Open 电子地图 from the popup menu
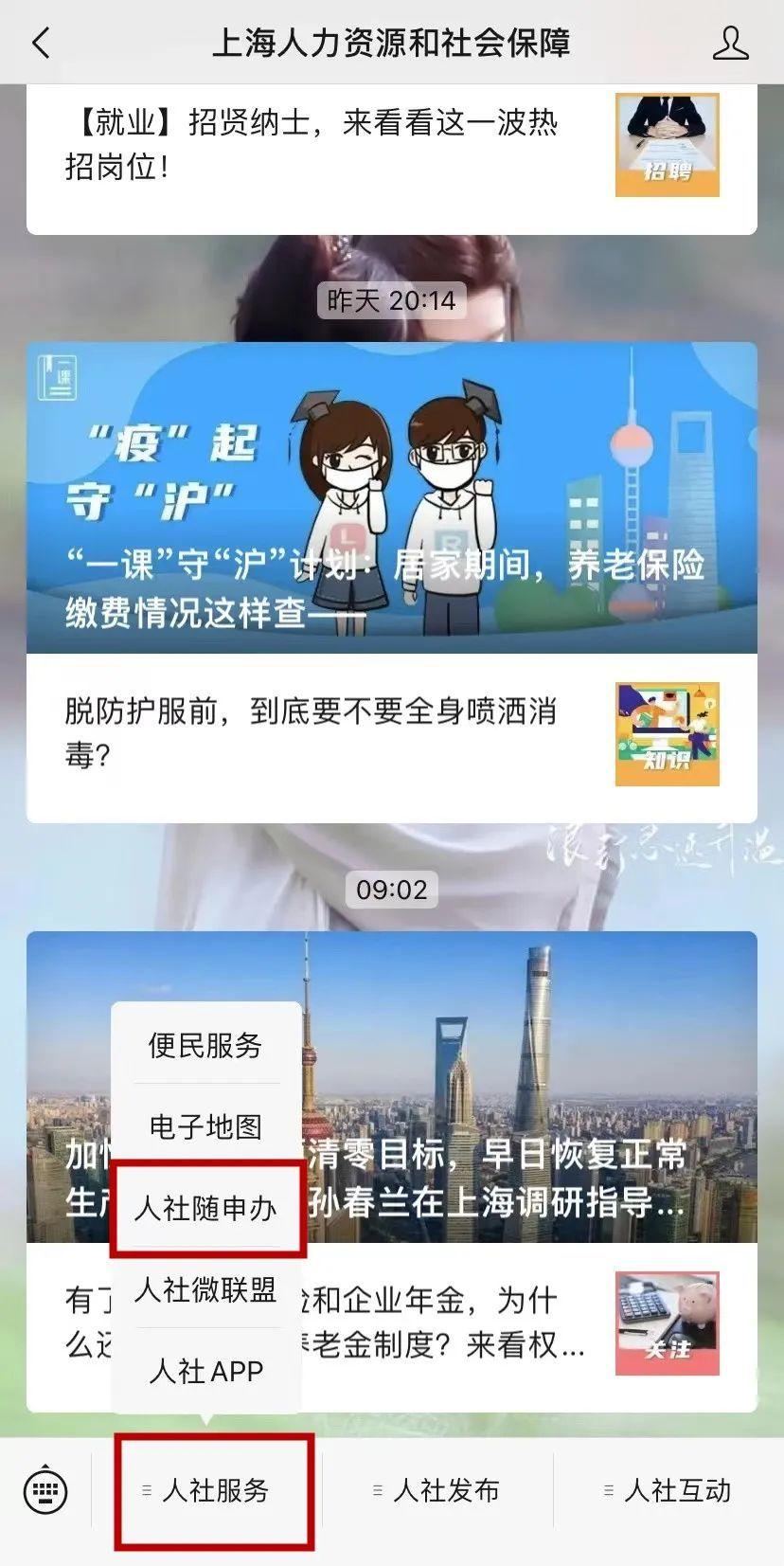The image size is (784, 1566). (x=205, y=1126)
